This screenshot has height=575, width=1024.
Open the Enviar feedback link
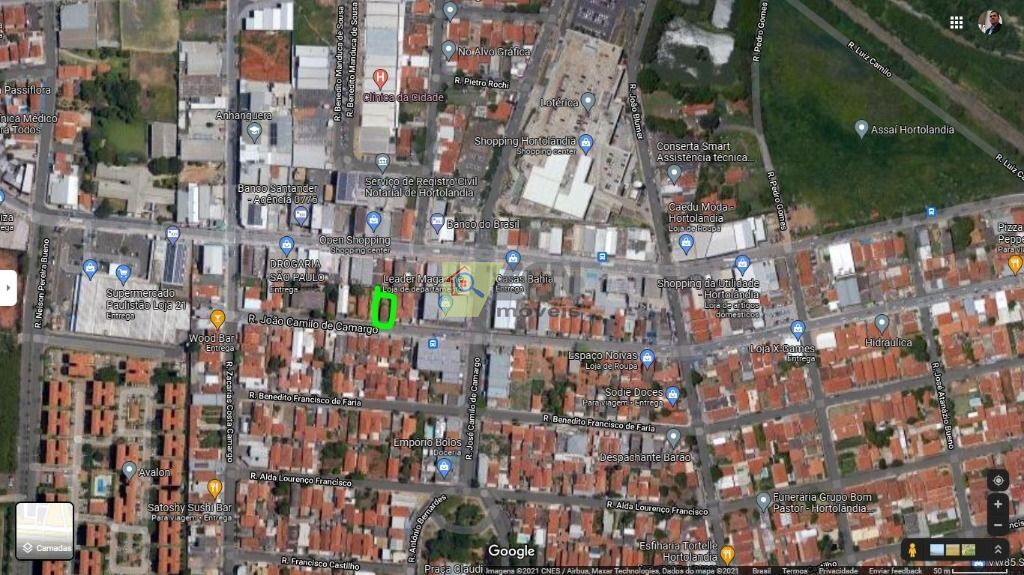(893, 570)
